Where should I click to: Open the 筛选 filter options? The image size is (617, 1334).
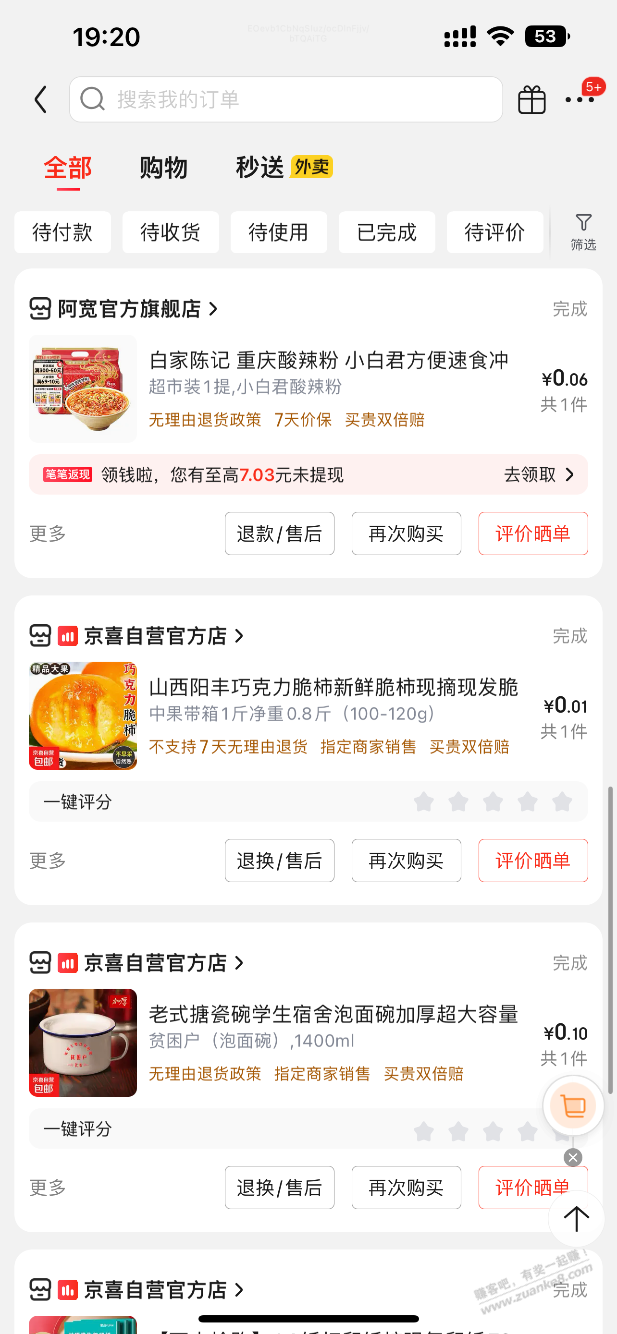[583, 232]
